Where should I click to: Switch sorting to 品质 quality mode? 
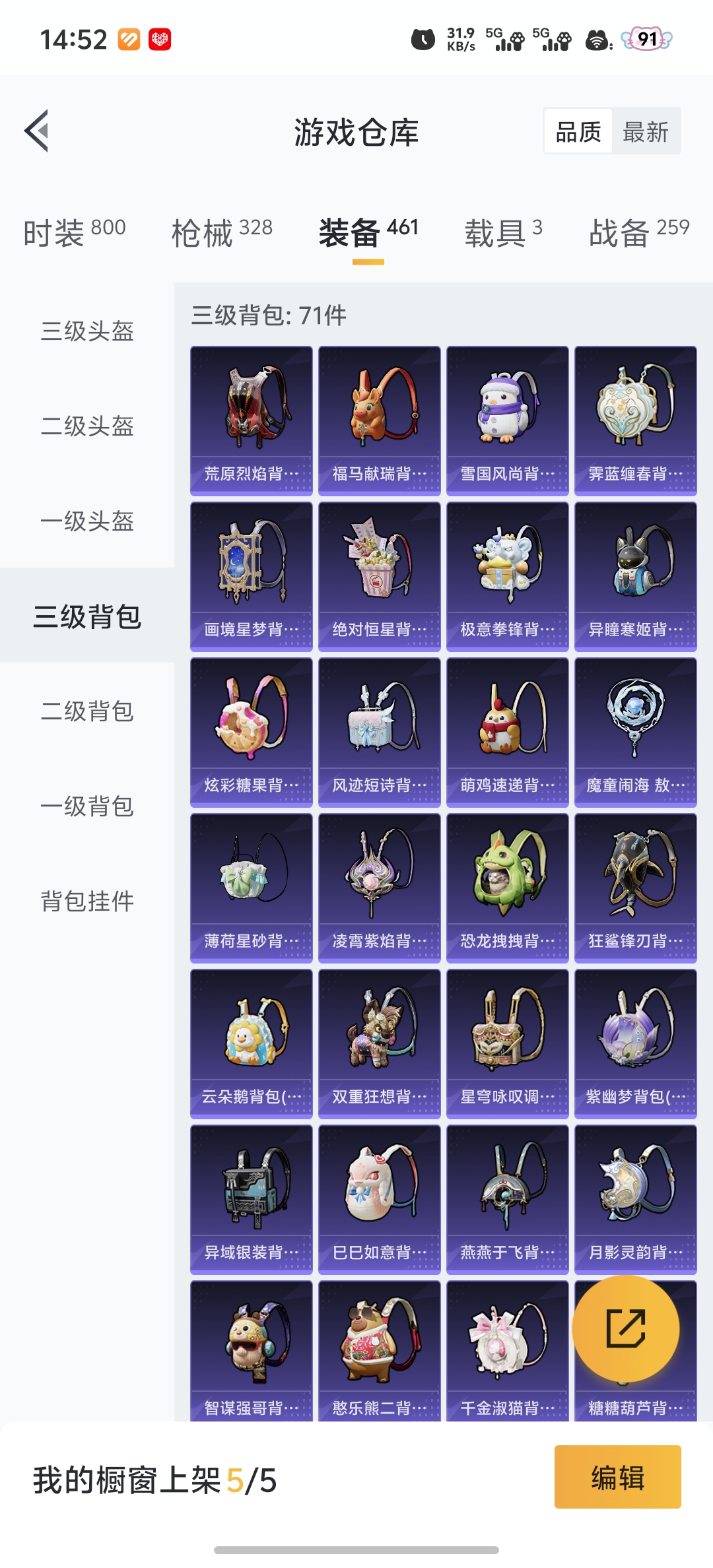[x=578, y=131]
